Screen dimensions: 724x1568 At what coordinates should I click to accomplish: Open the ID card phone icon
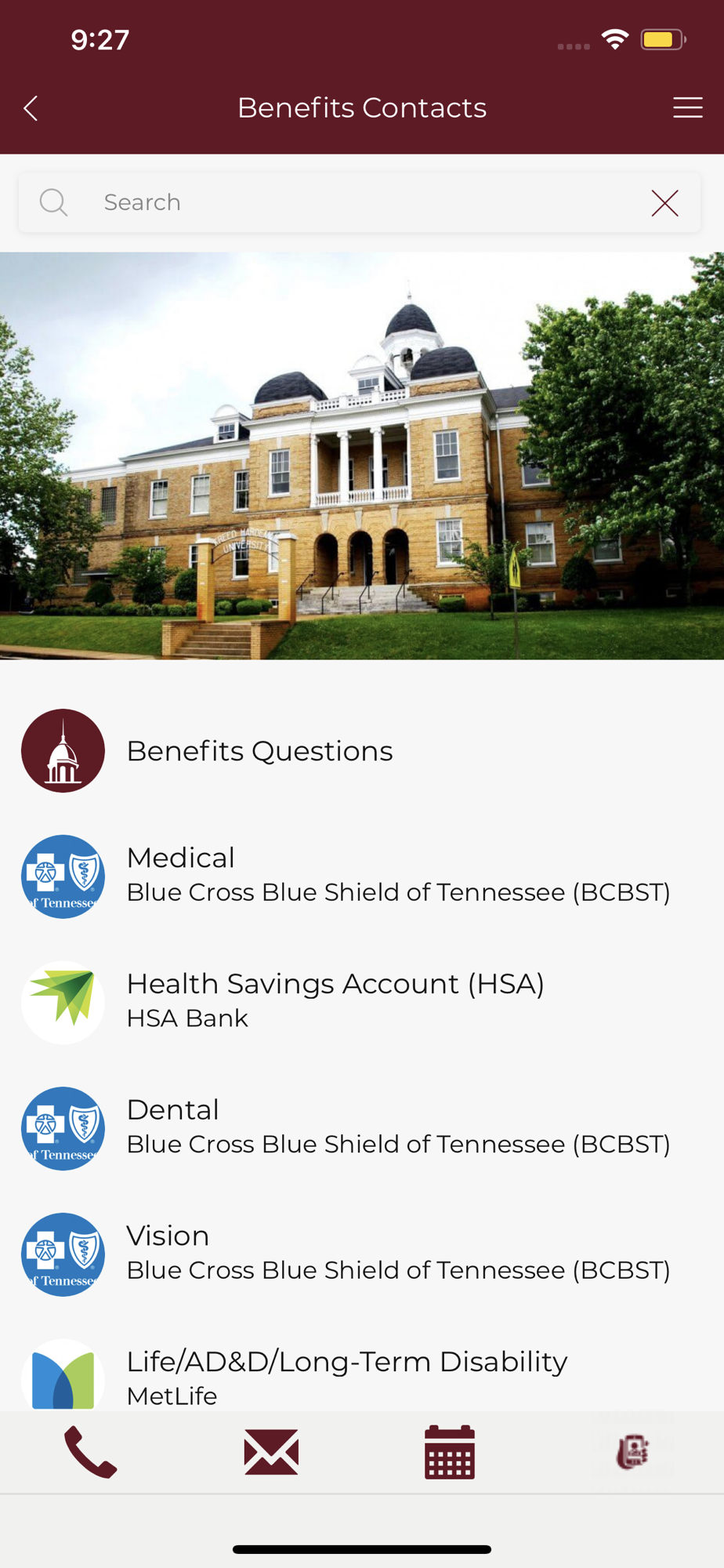pos(632,1452)
